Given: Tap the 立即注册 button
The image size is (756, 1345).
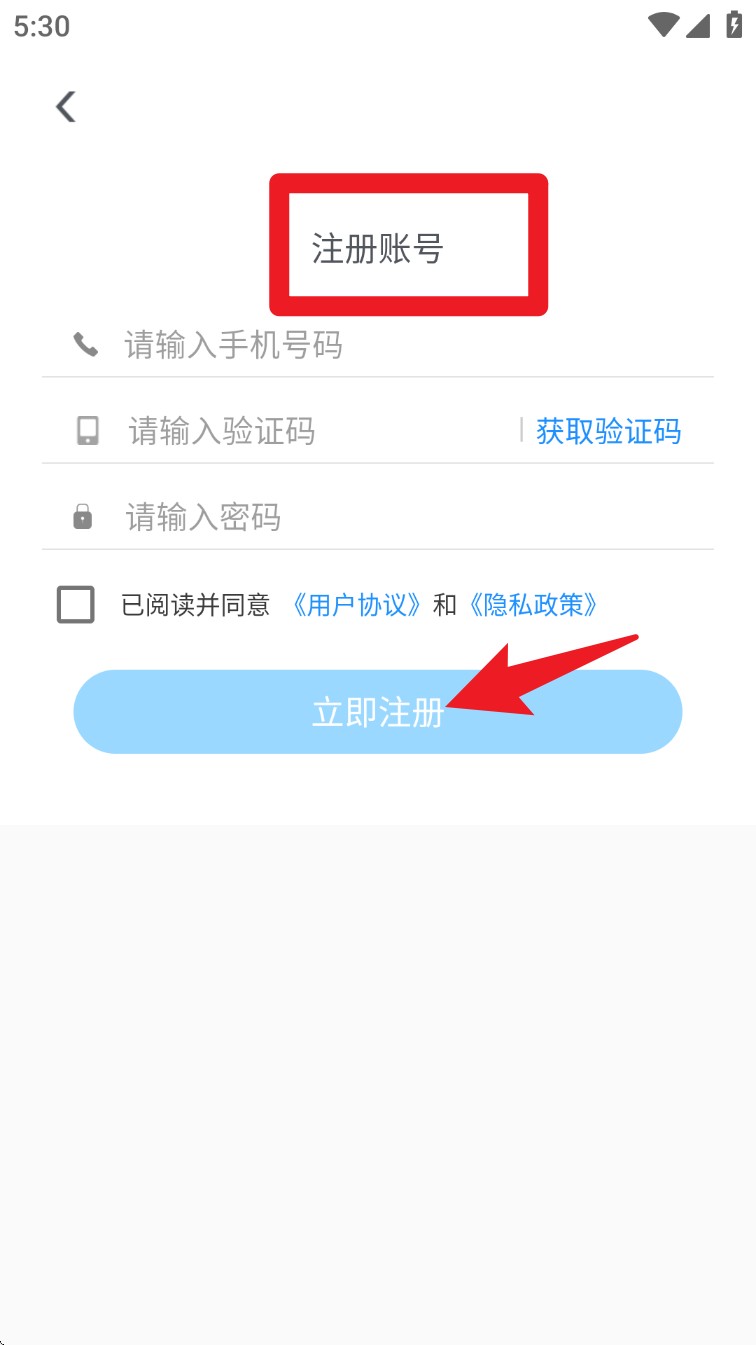Looking at the screenshot, I should (377, 712).
